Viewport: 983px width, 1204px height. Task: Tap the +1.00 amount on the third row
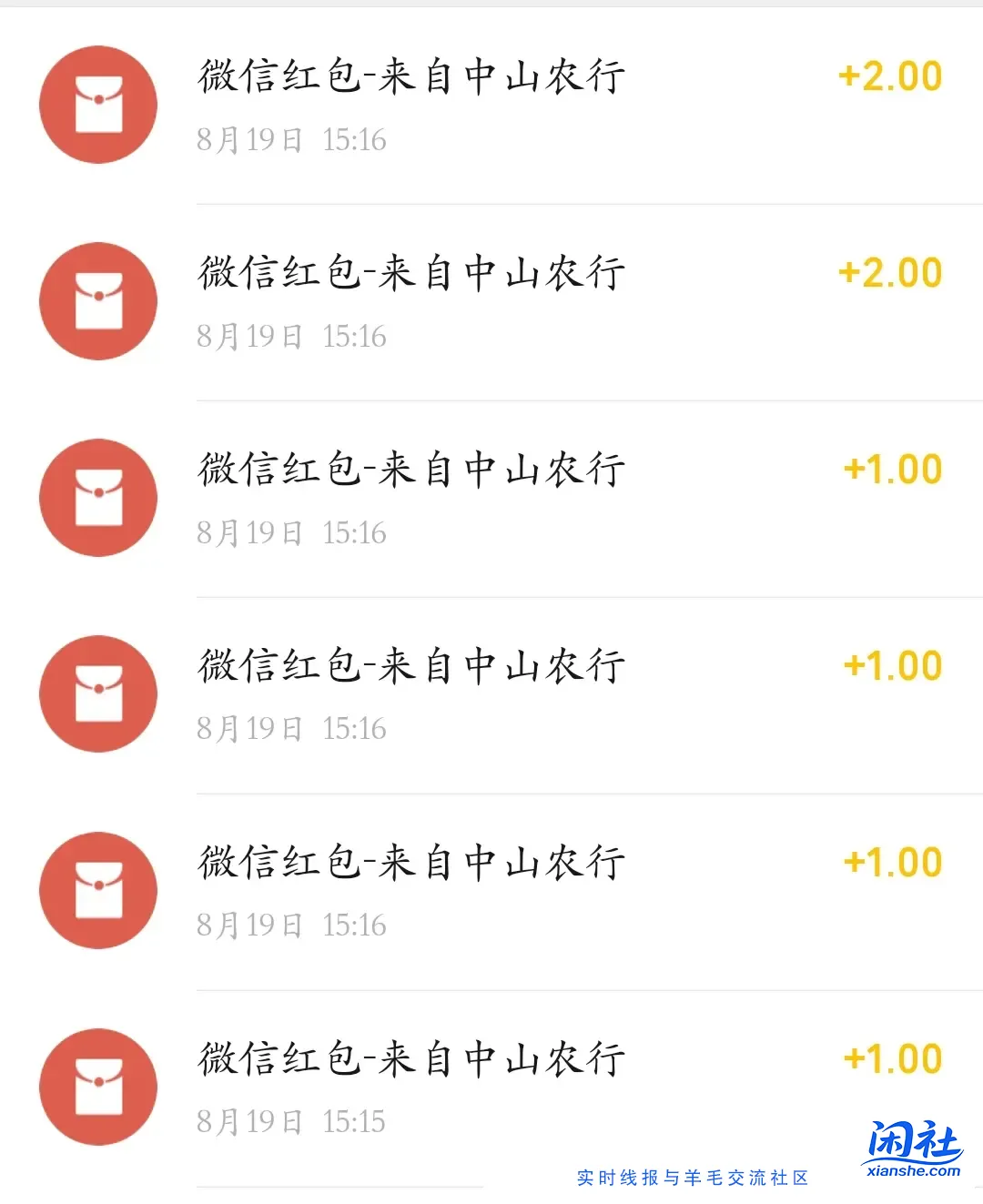(895, 469)
